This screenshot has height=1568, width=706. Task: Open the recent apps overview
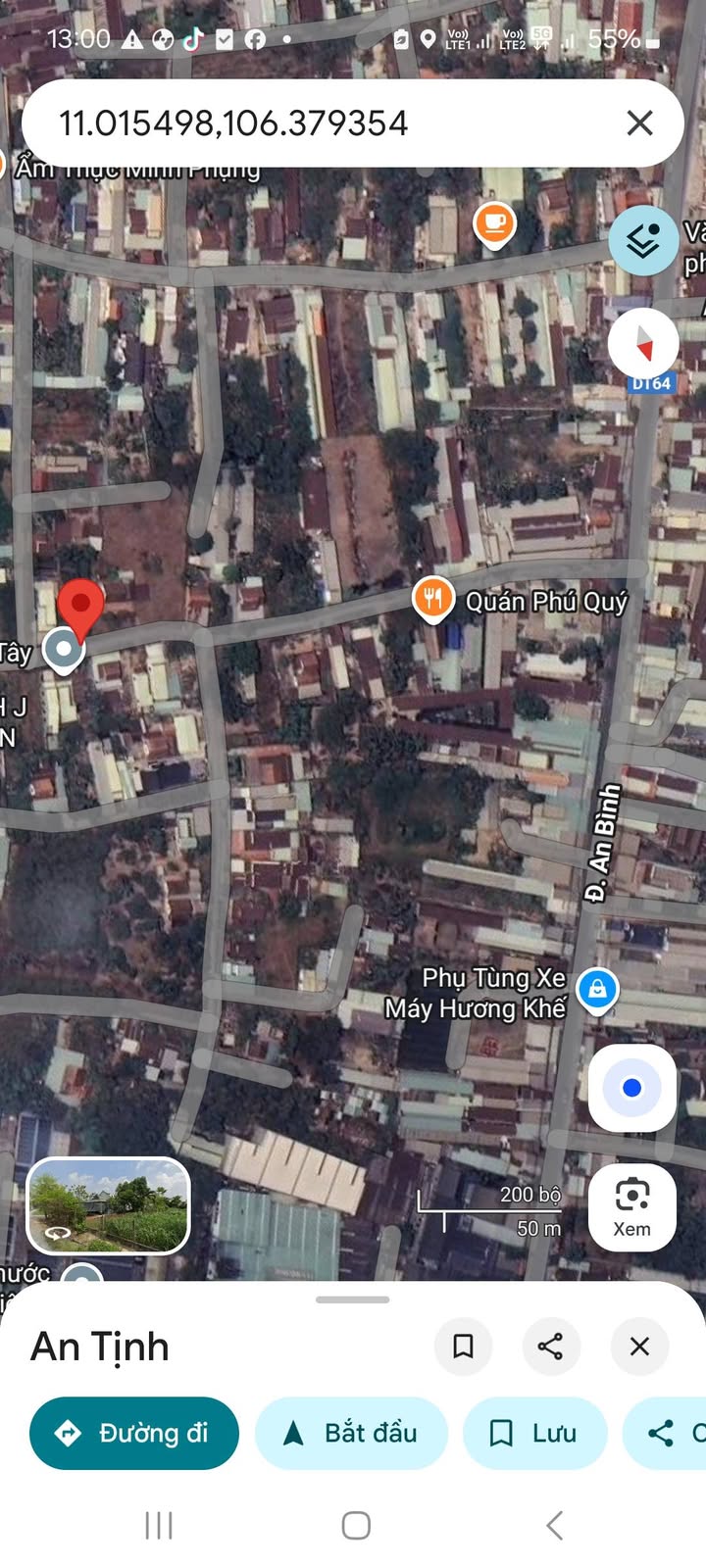159,1525
